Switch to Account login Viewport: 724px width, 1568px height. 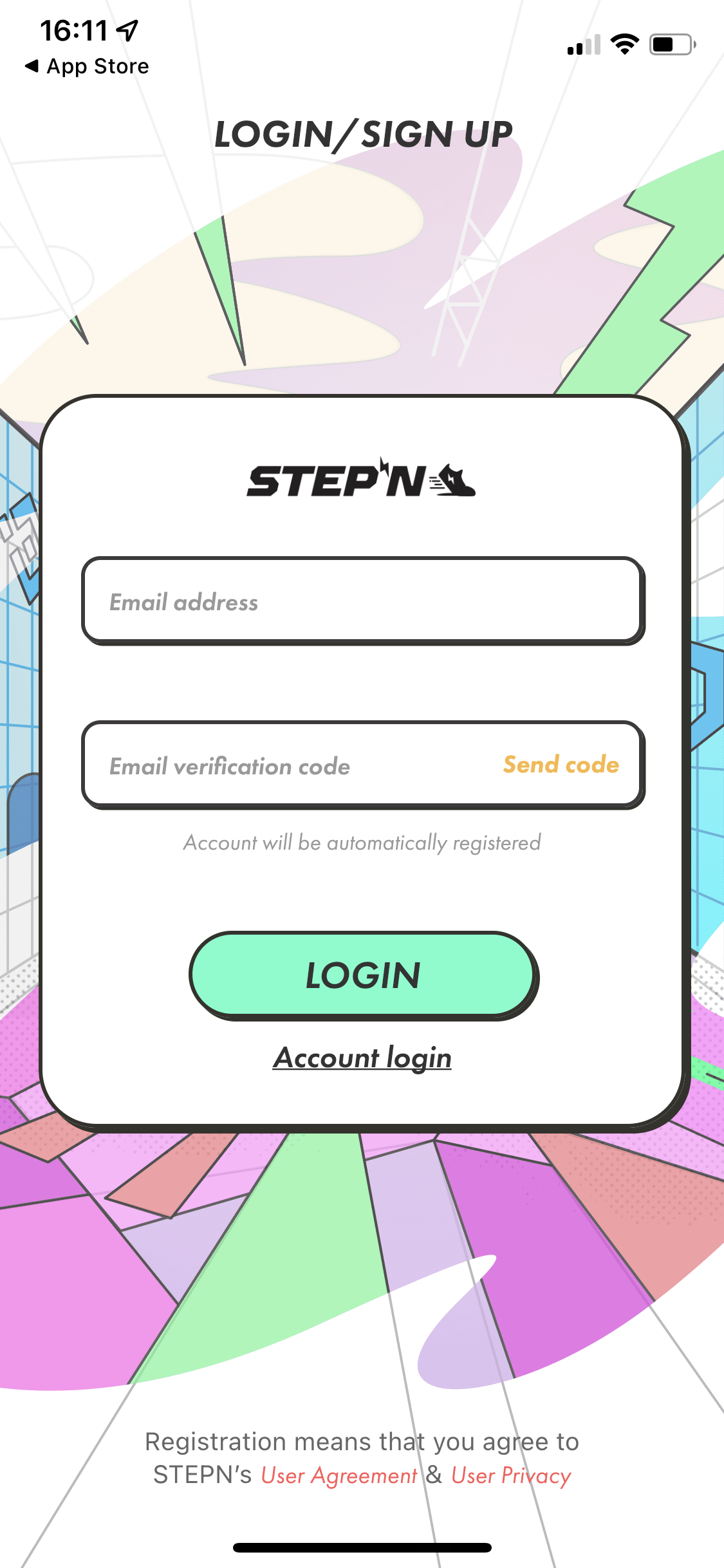(x=362, y=1058)
